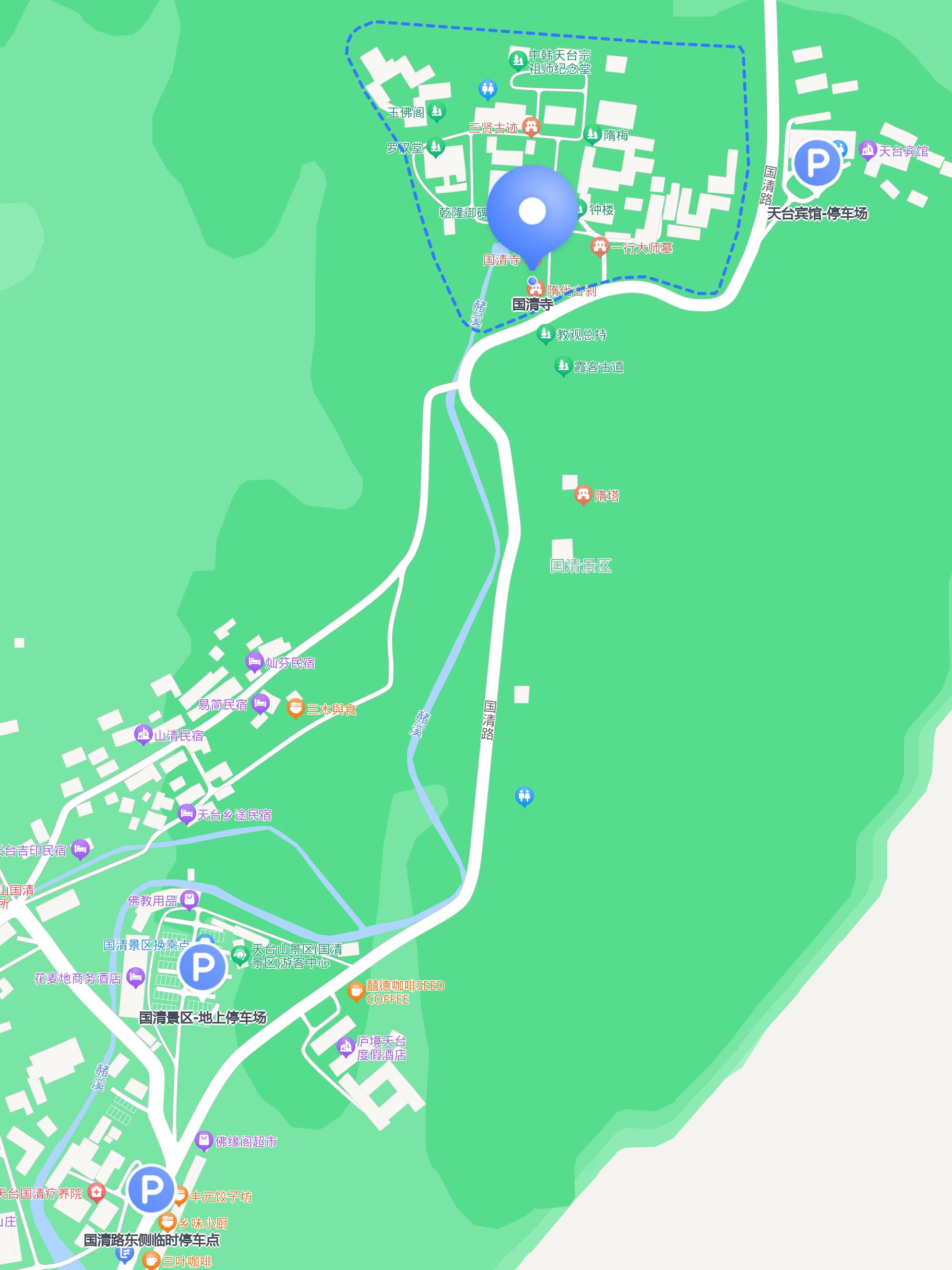
Task: Select the 隋塔 landmark marker
Action: [583, 495]
